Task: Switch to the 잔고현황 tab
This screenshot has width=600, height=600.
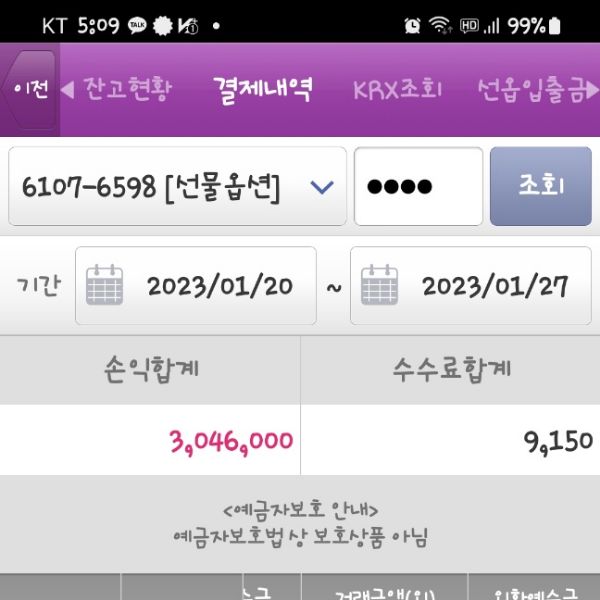Action: click(x=127, y=90)
